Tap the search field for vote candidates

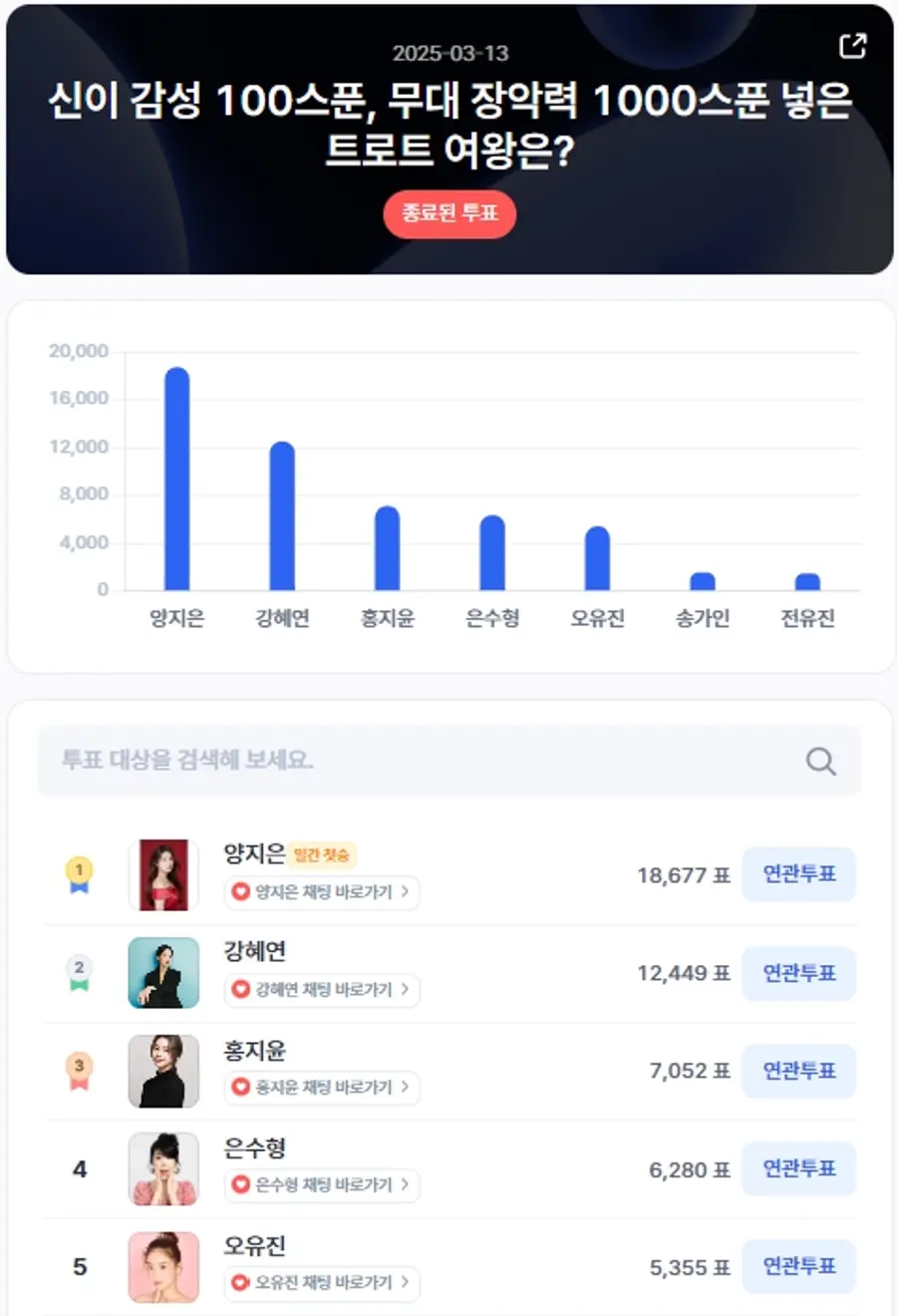[419, 761]
